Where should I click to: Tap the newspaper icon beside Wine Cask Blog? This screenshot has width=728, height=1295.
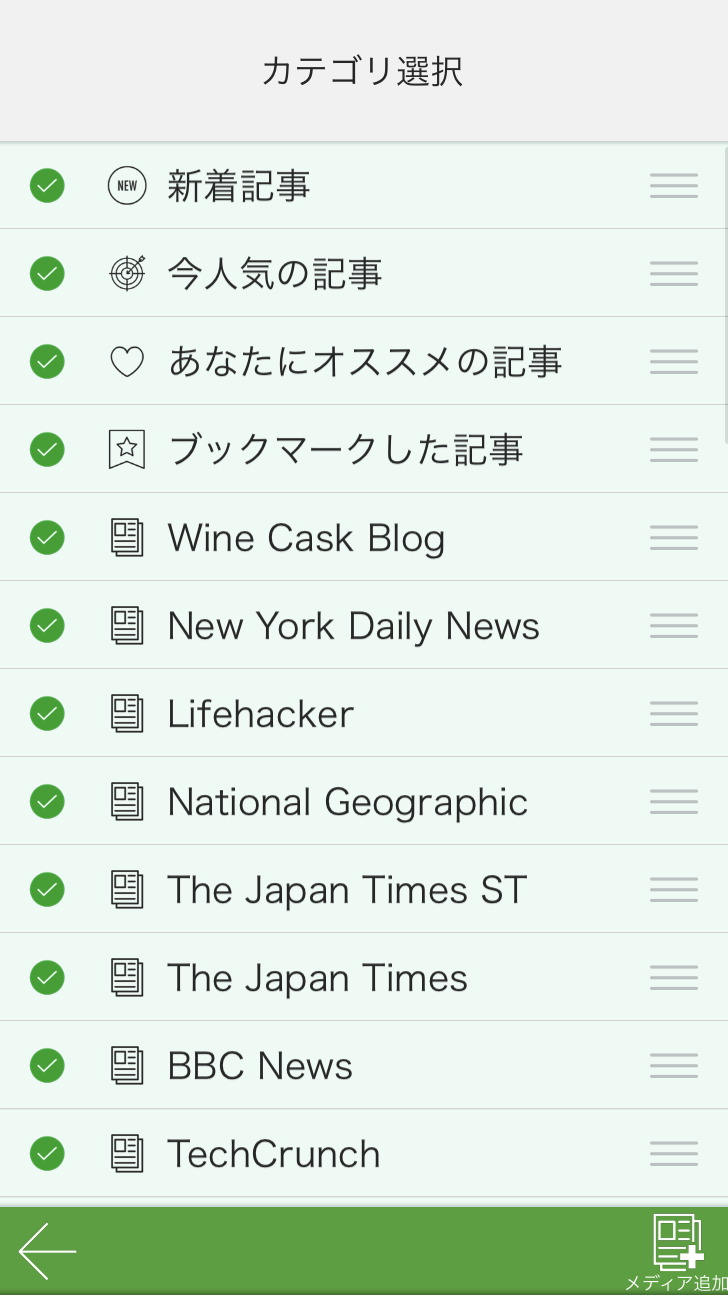[x=127, y=537]
